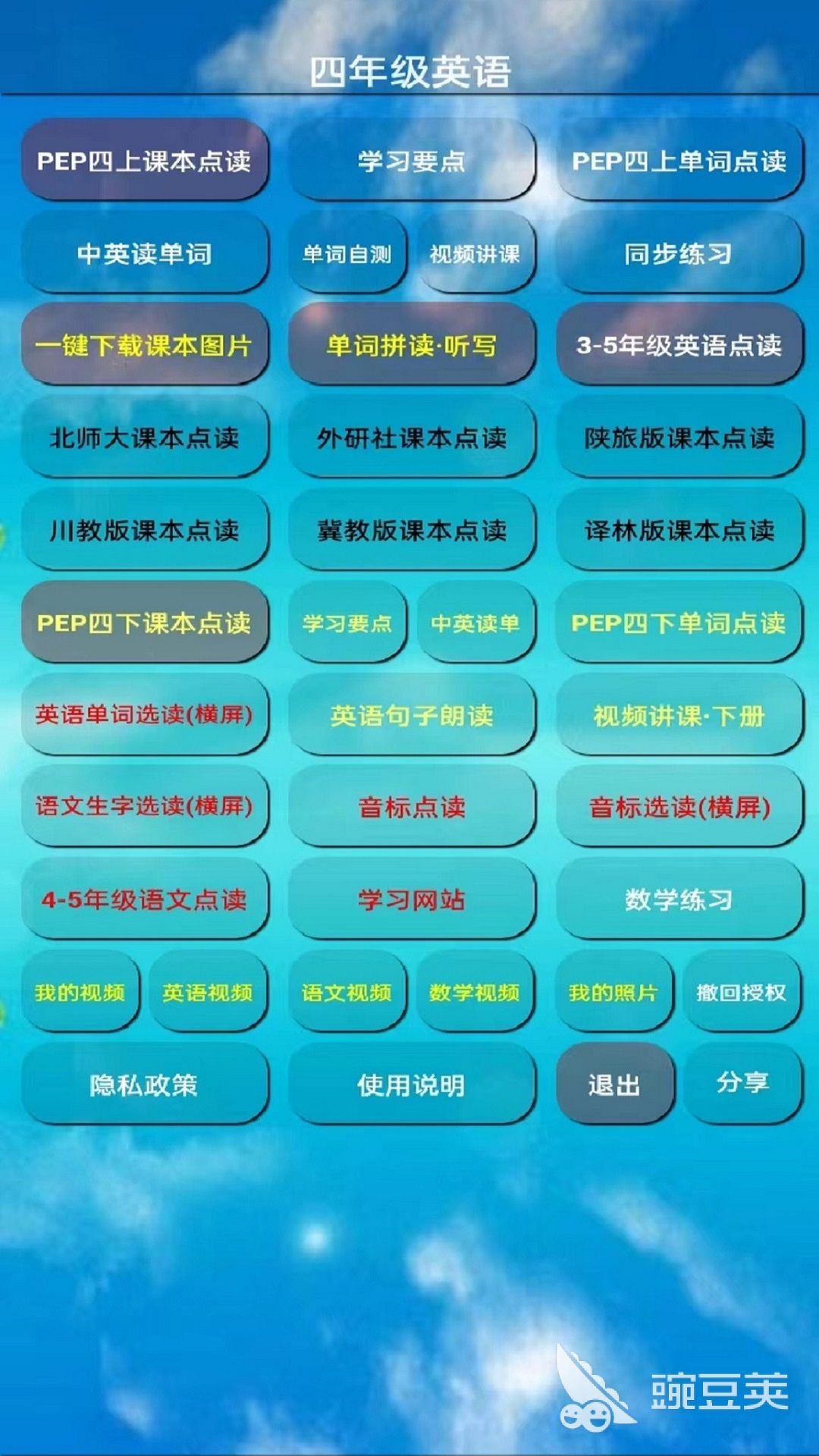The image size is (819, 1456).
Task: Open PEP四下单词点读
Action: pyautogui.click(x=678, y=623)
